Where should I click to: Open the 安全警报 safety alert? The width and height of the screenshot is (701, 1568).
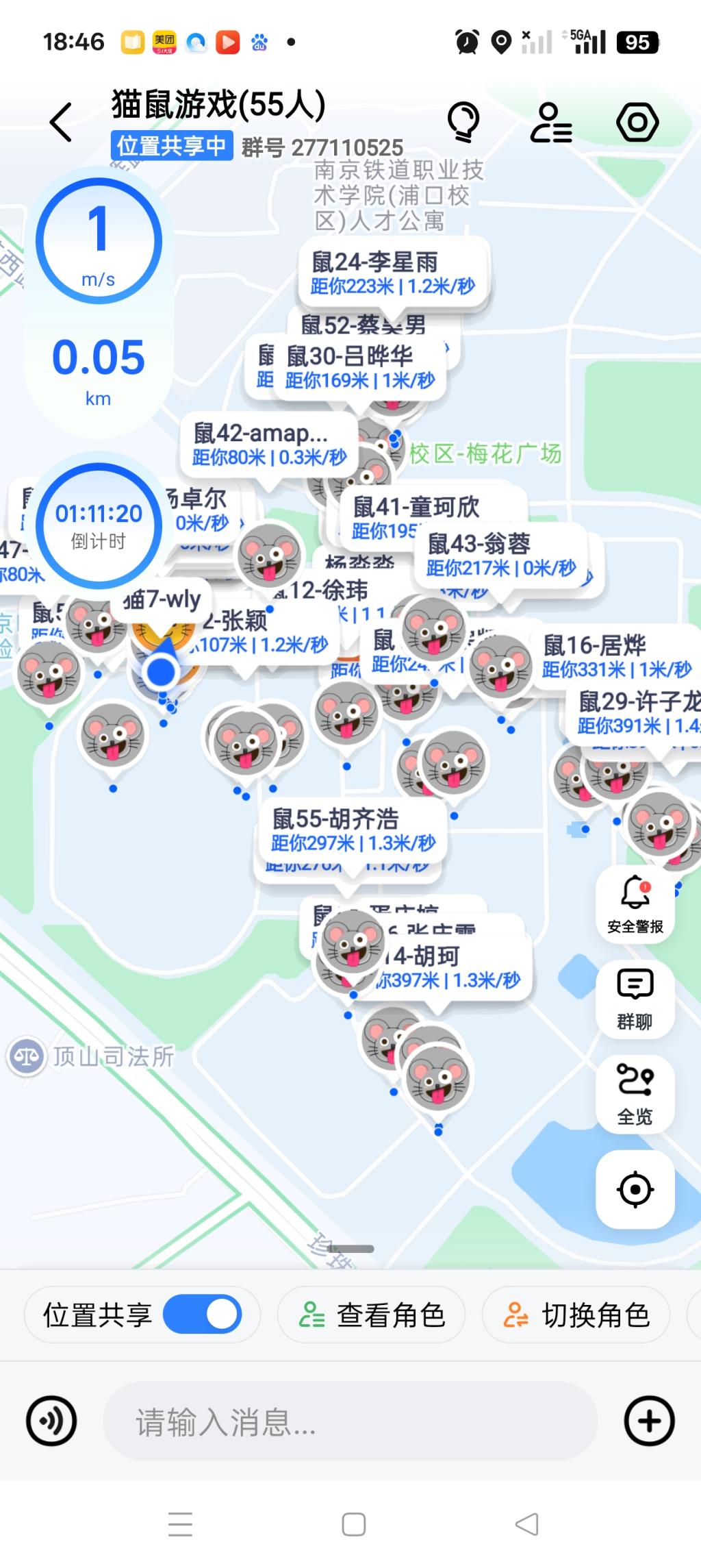635,905
